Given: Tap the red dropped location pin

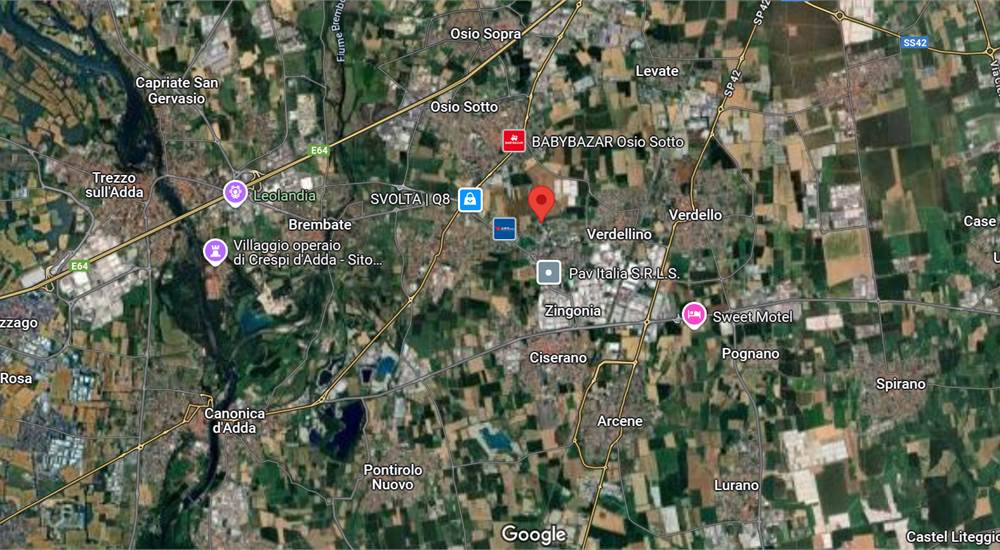Looking at the screenshot, I should tap(541, 202).
